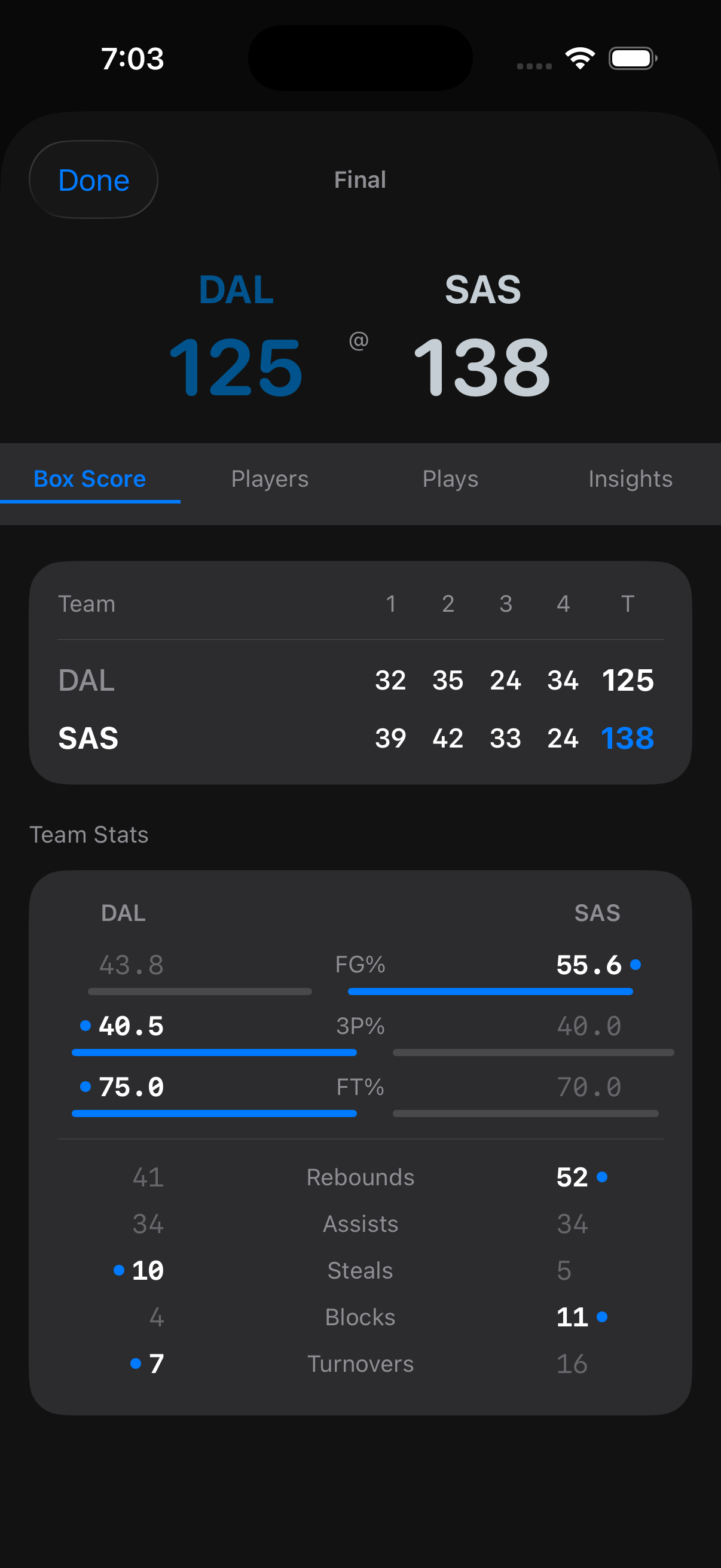
Task: Select the SAS team abbreviation header
Action: coord(483,291)
